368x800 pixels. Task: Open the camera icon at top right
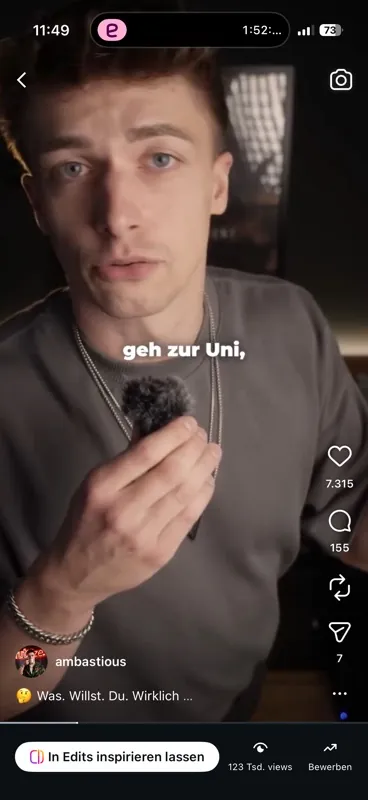(x=341, y=80)
